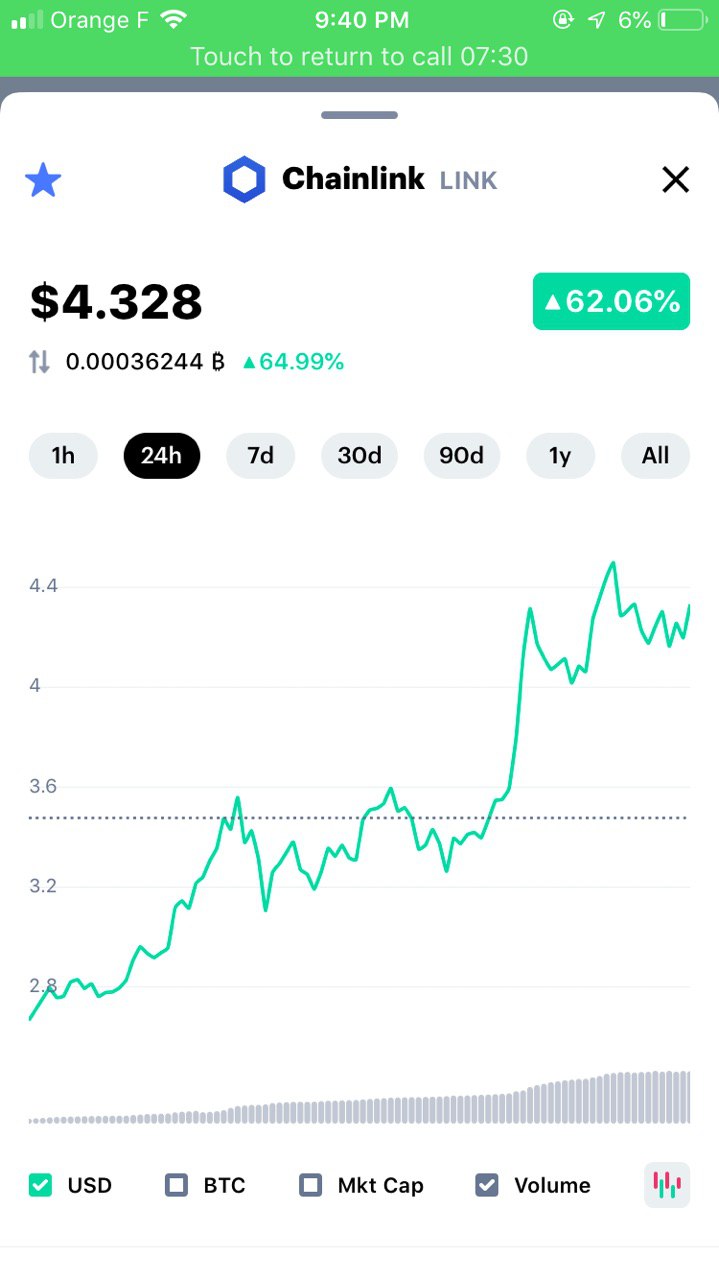Image resolution: width=719 pixels, height=1280 pixels.
Task: Uncheck the USD checkbox
Action: pos(40,1186)
